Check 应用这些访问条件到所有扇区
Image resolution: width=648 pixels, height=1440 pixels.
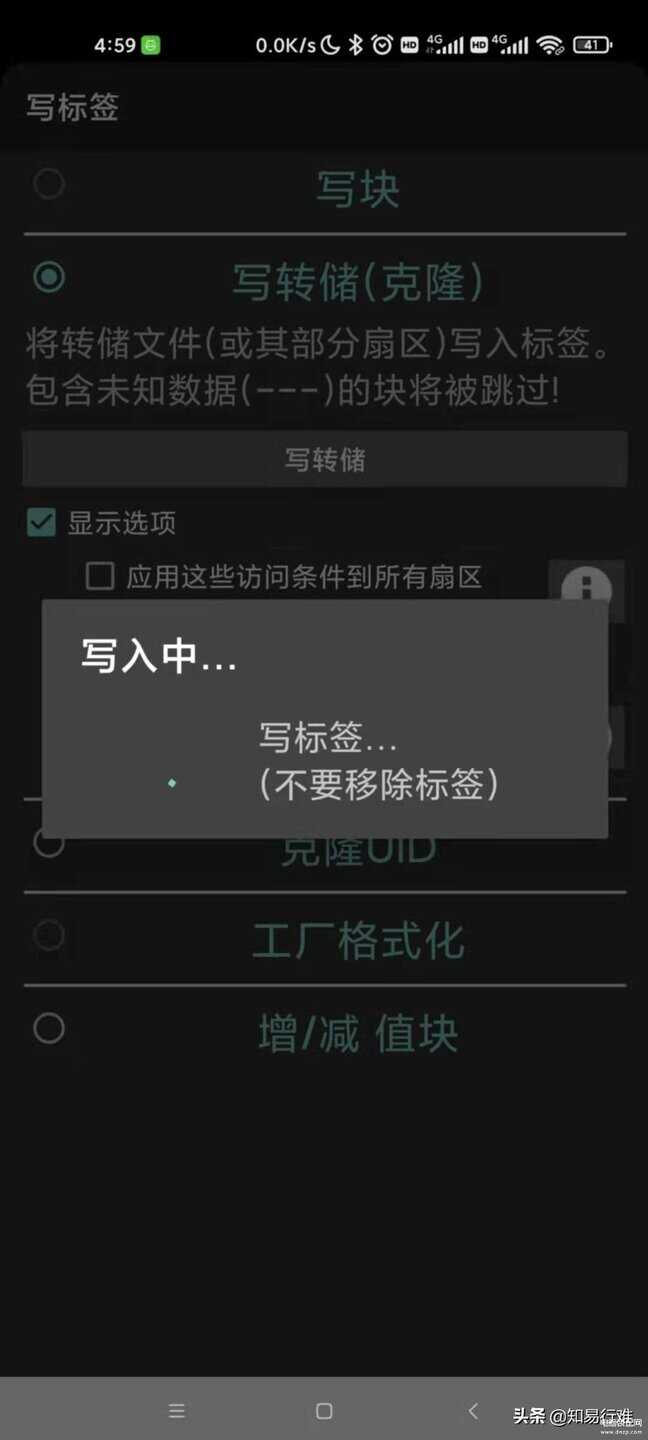click(x=99, y=576)
